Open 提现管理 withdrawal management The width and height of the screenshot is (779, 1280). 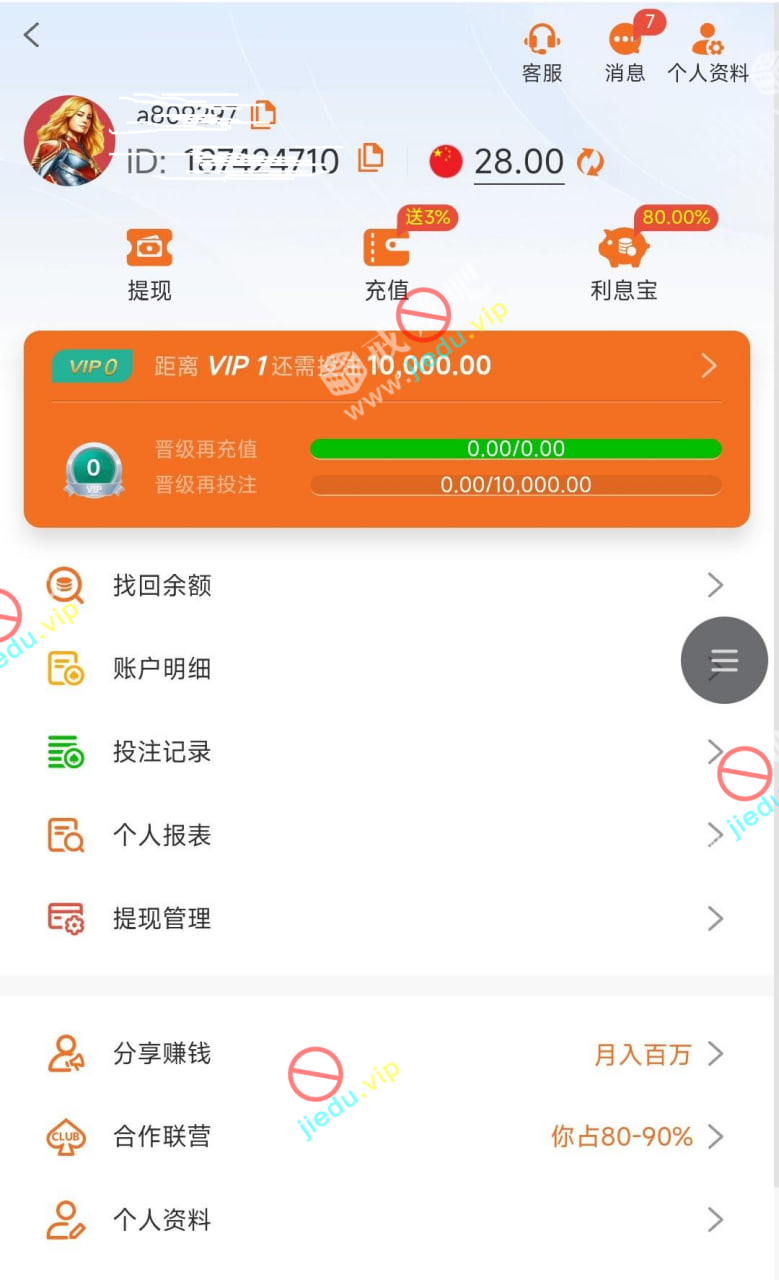pos(386,918)
